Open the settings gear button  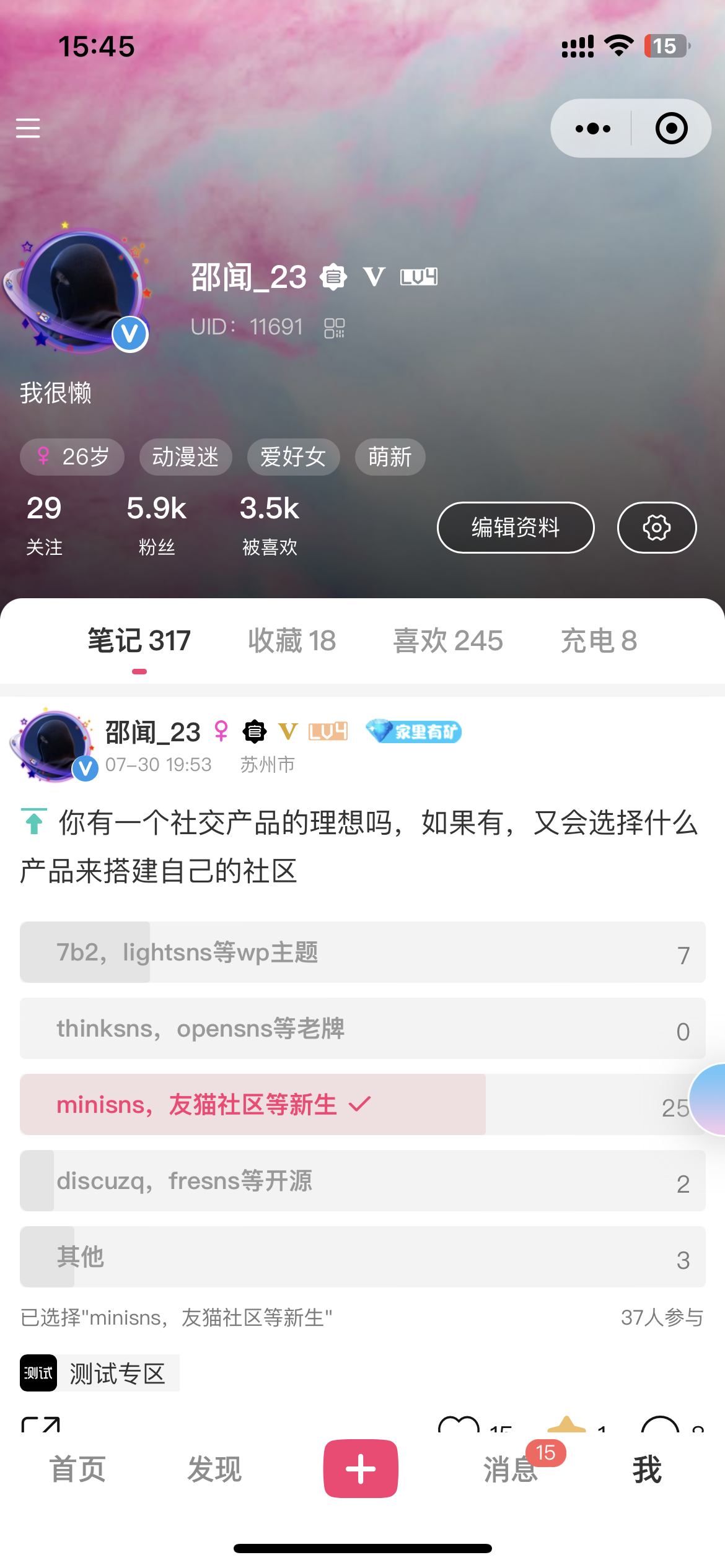coord(657,528)
